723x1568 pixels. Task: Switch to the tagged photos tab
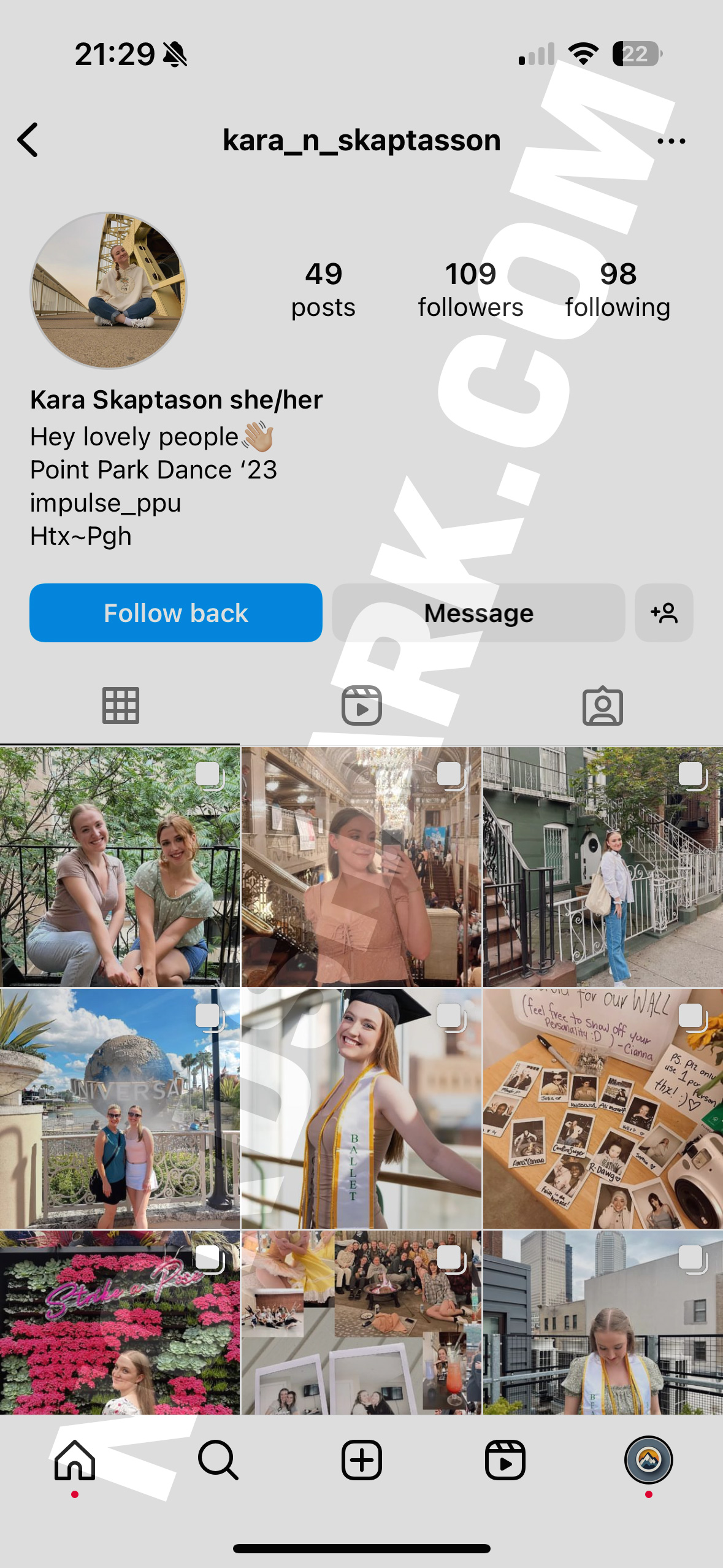click(x=602, y=705)
